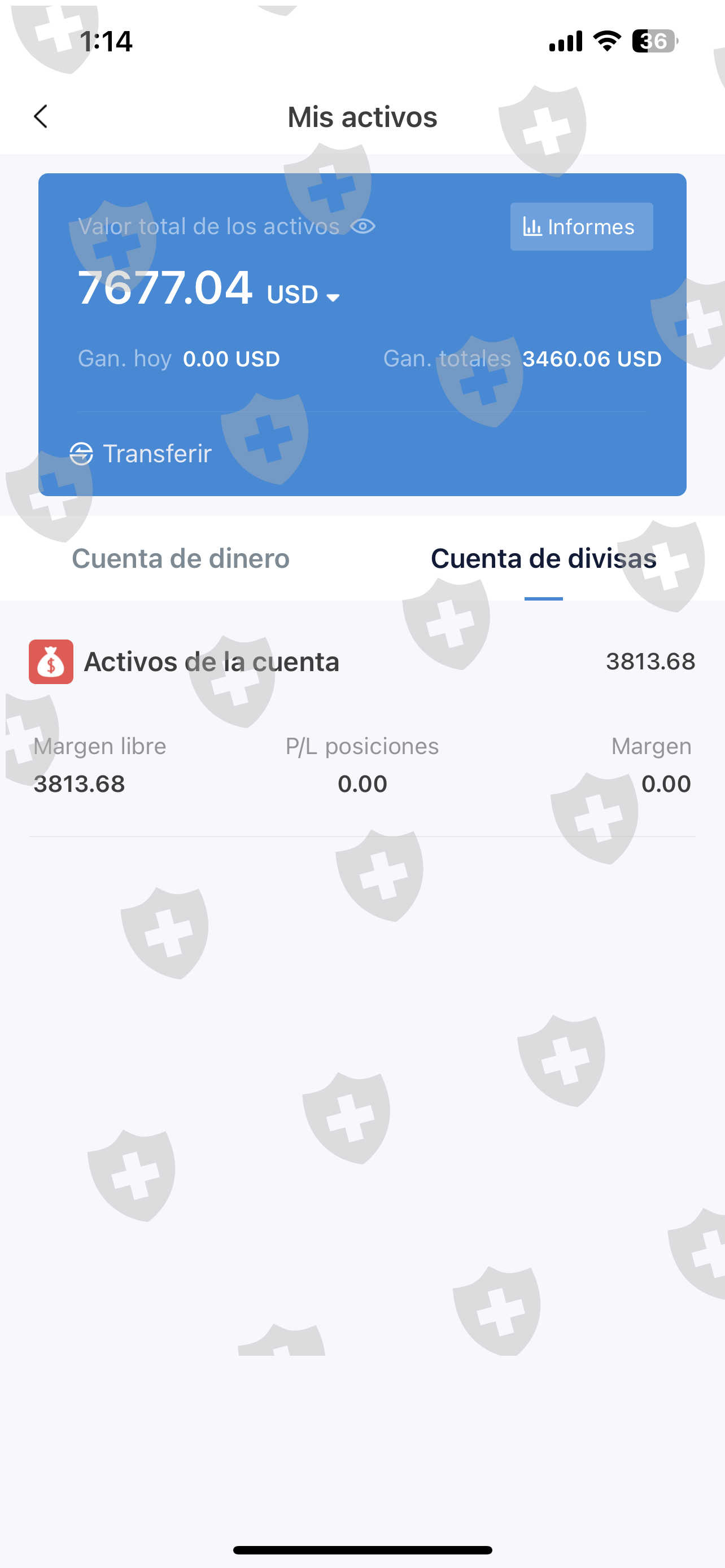Go back from Mis activos
The image size is (725, 1568).
41,117
